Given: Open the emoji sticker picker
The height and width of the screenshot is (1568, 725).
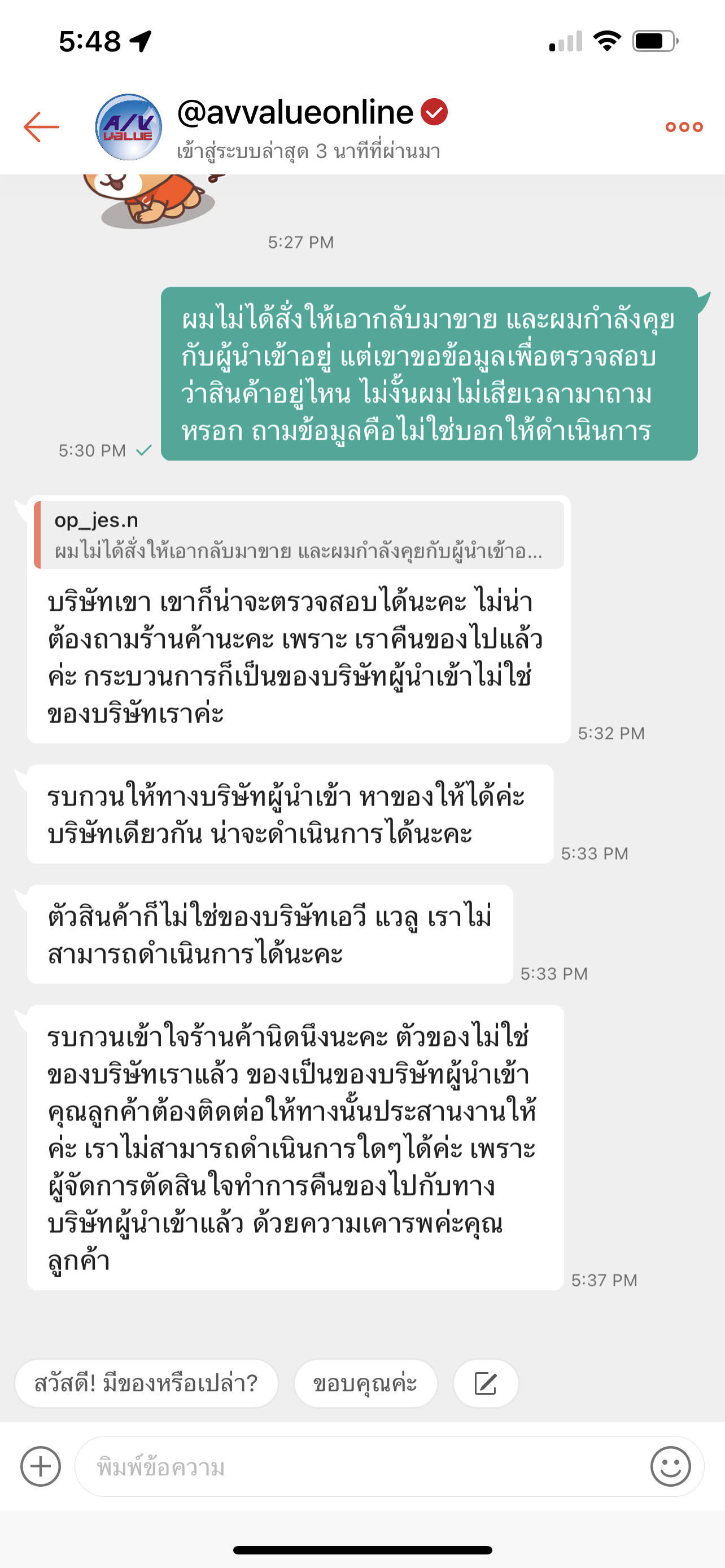Looking at the screenshot, I should (x=670, y=1466).
